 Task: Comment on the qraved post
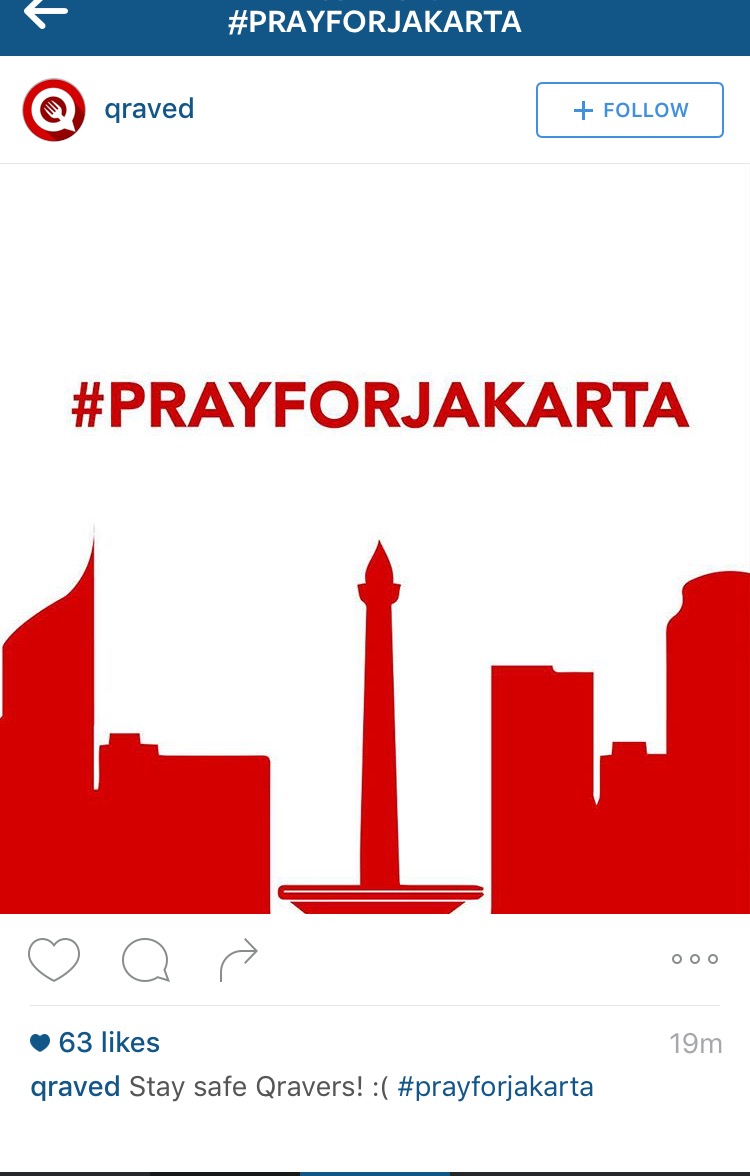coord(145,961)
